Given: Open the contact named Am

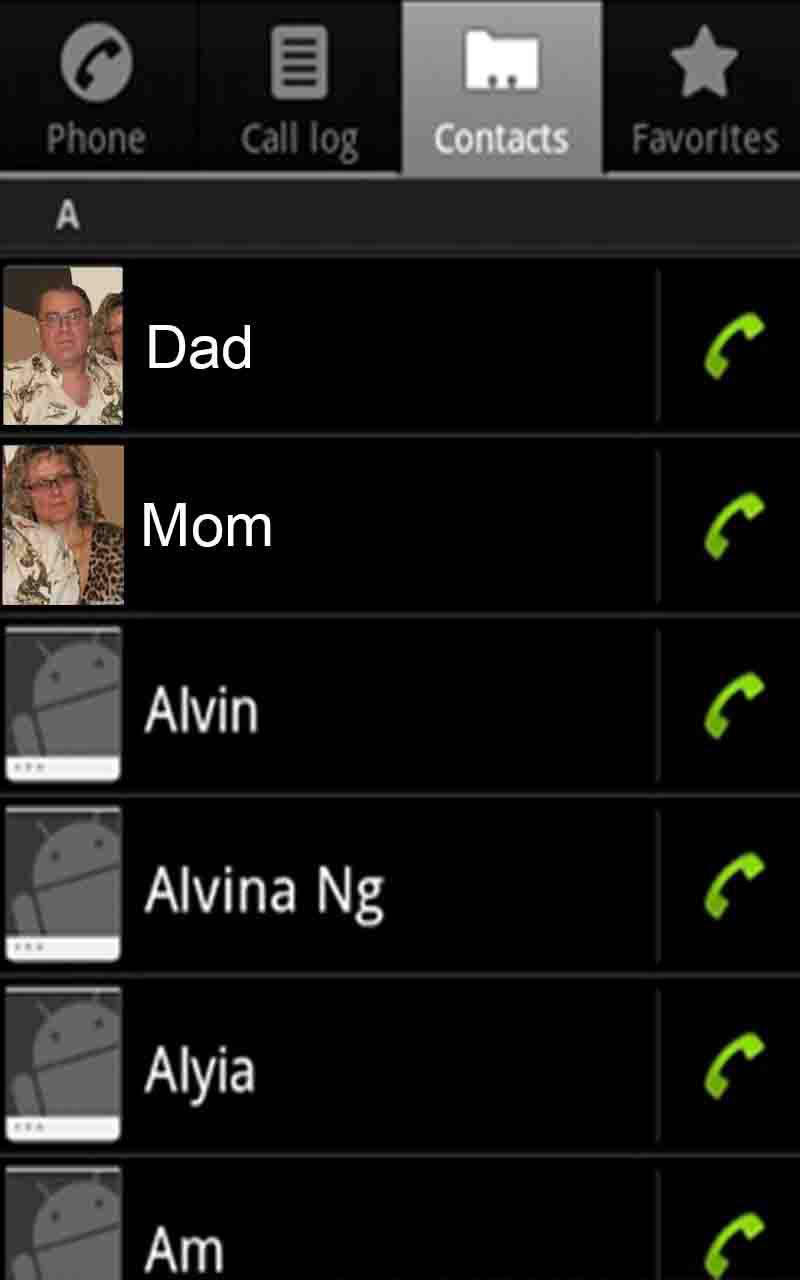Looking at the screenshot, I should point(390,1245).
